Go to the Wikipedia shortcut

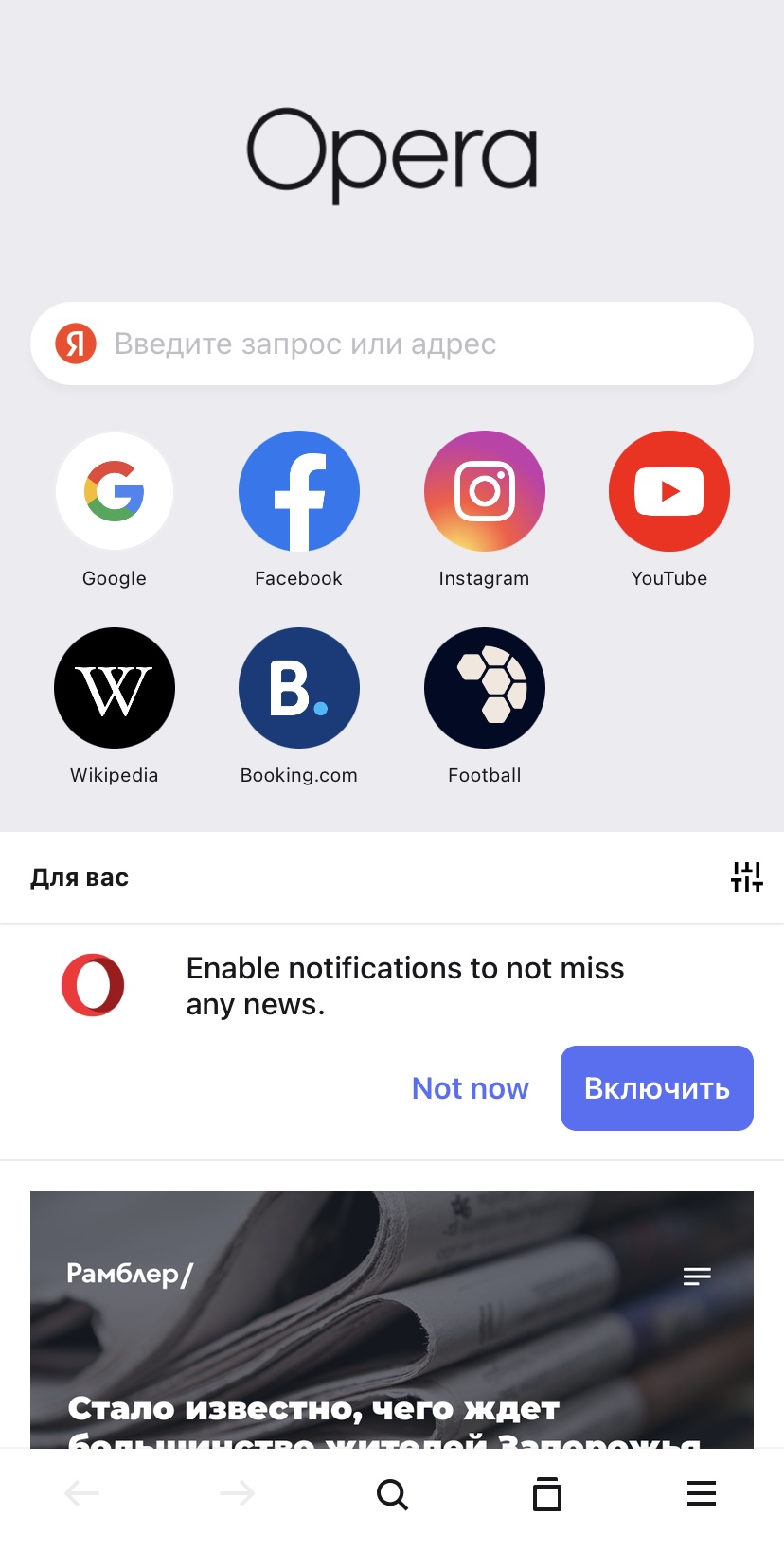[x=115, y=689]
